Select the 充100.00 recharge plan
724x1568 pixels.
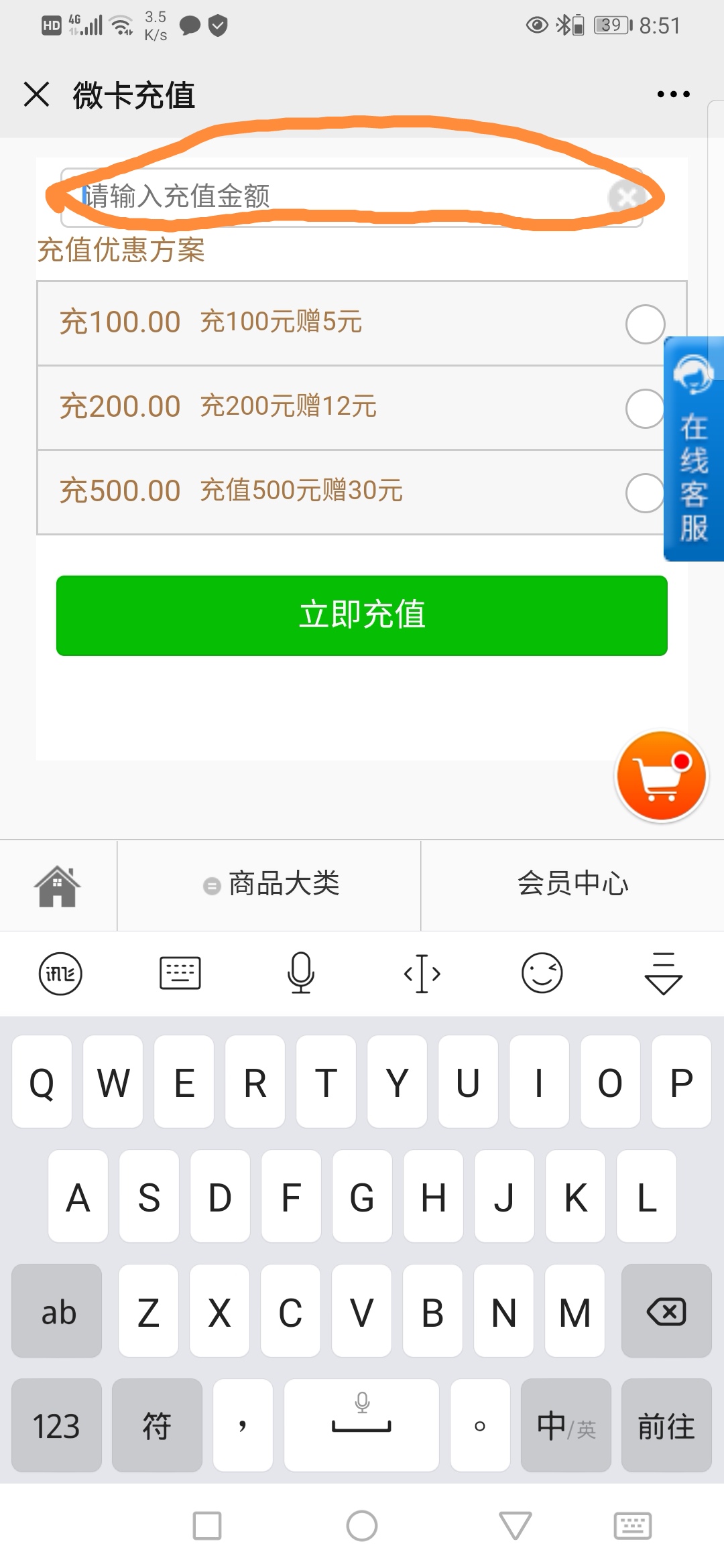644,324
